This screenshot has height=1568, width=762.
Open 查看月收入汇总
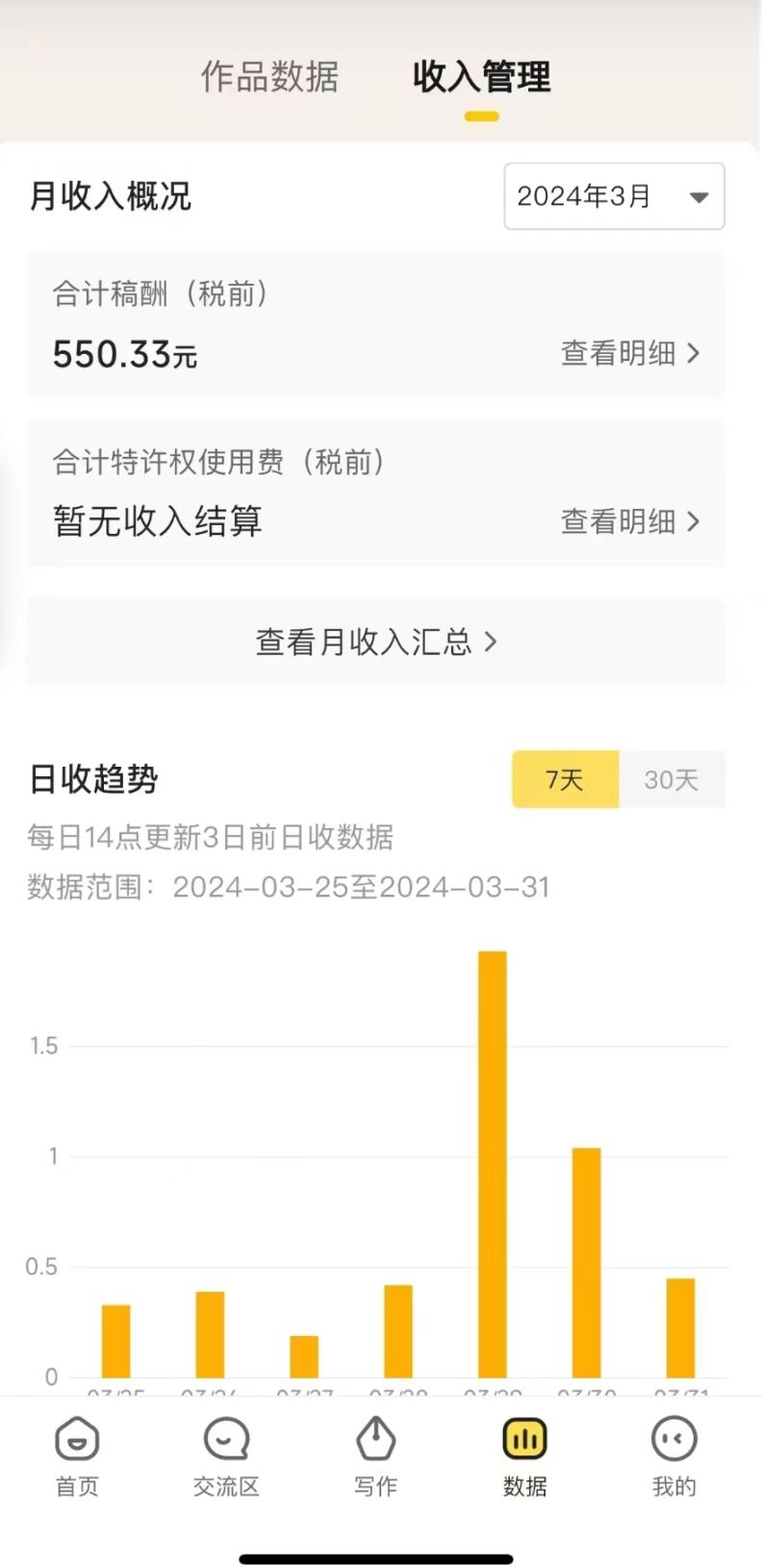point(375,642)
